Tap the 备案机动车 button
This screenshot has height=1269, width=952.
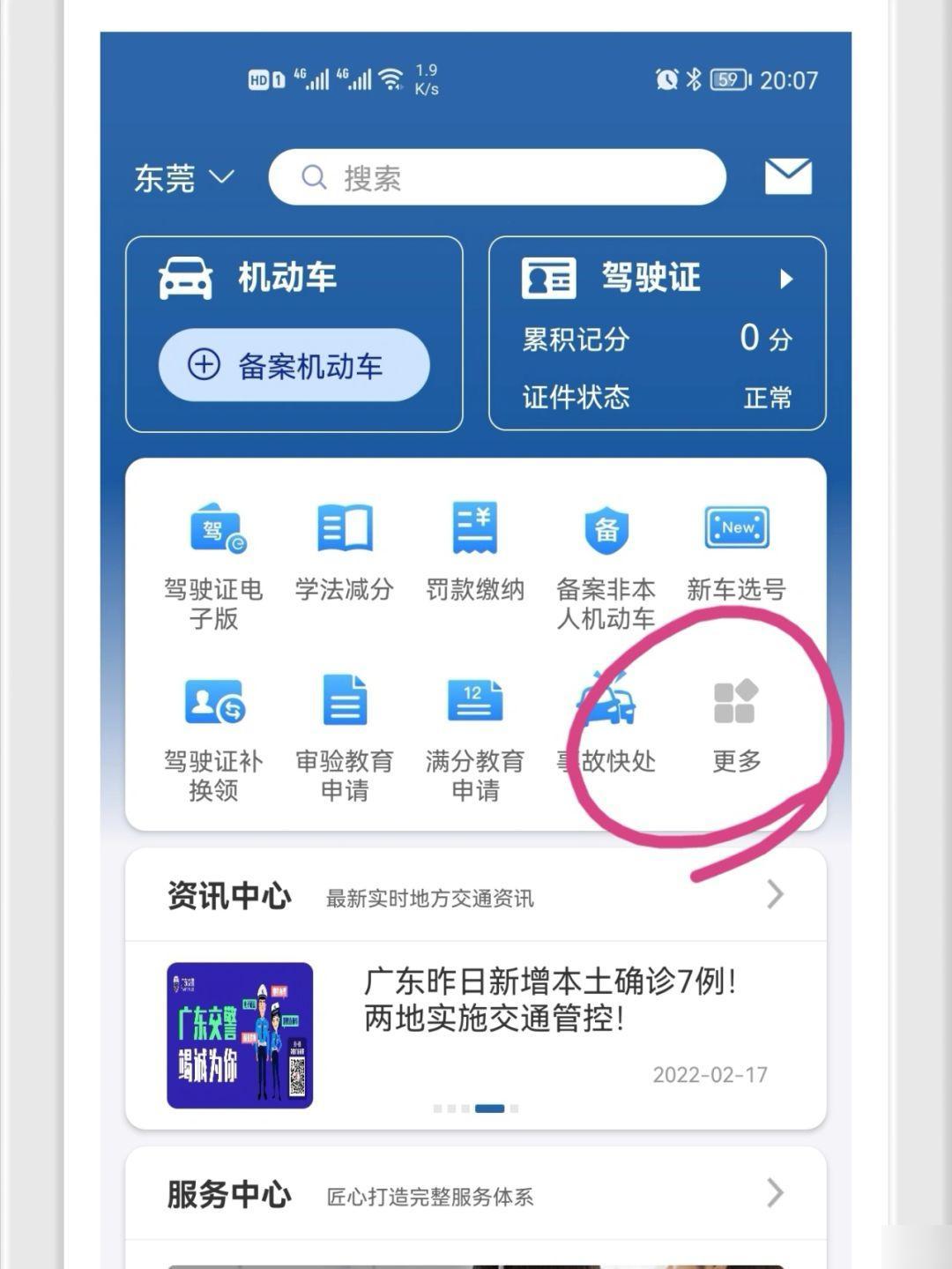pos(294,365)
